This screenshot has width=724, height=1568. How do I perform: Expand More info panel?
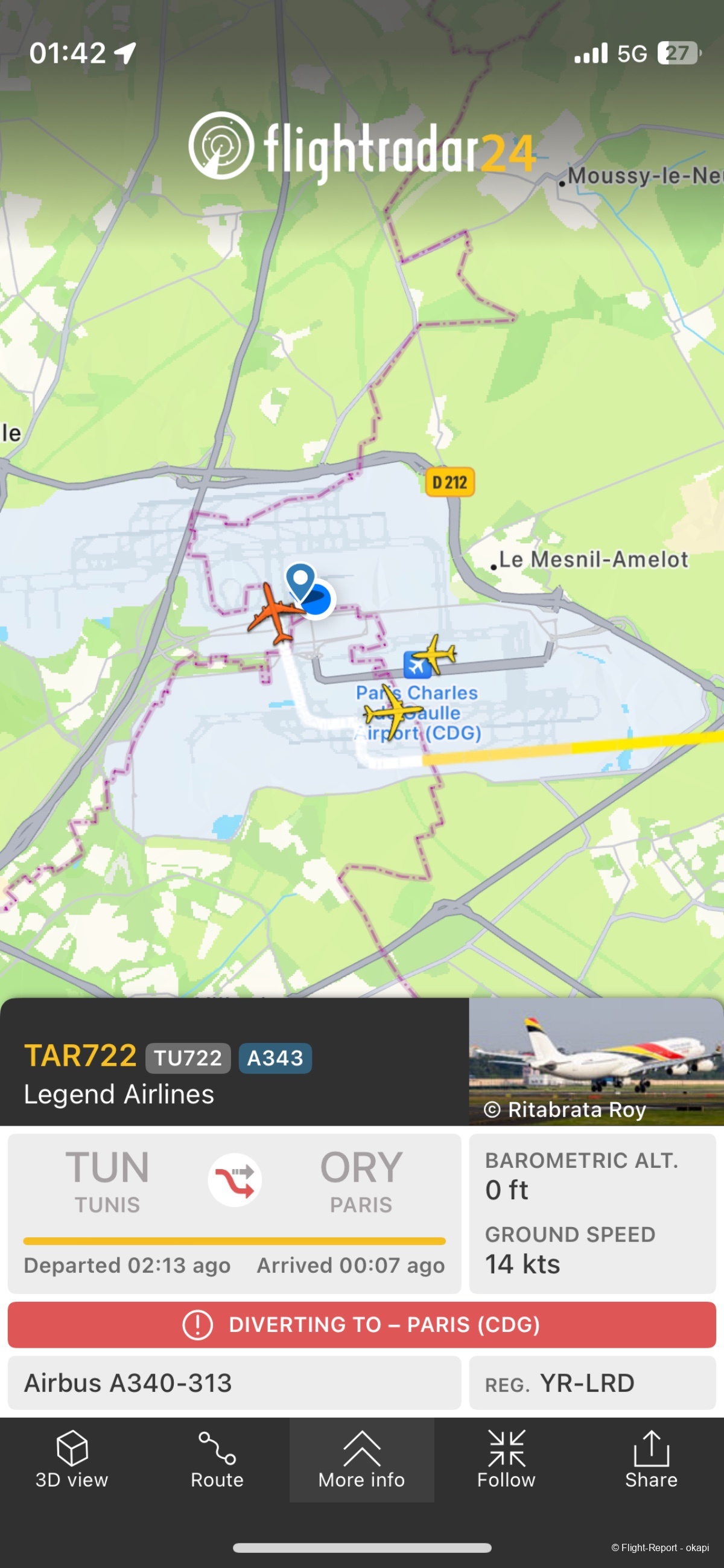click(361, 1459)
